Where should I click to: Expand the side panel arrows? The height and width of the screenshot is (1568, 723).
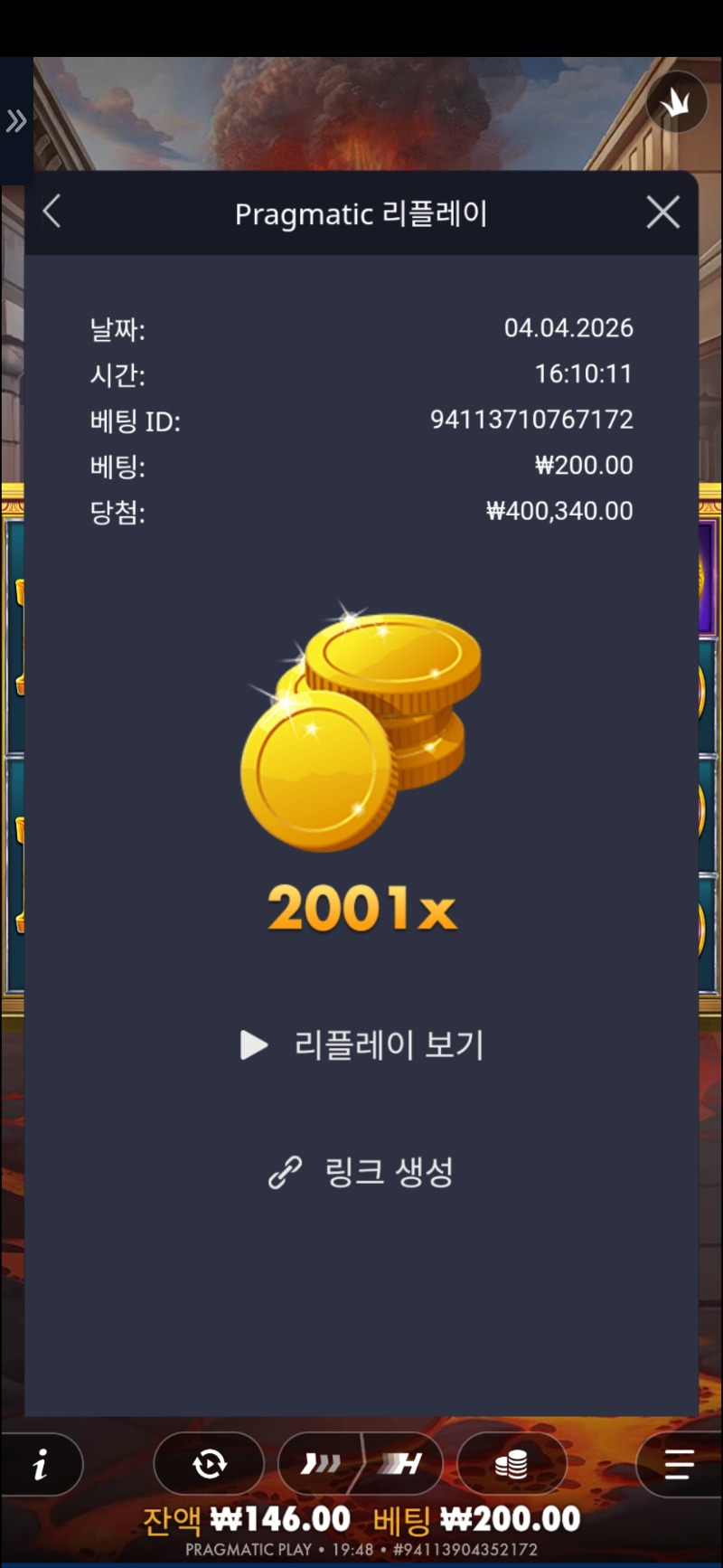click(x=16, y=120)
